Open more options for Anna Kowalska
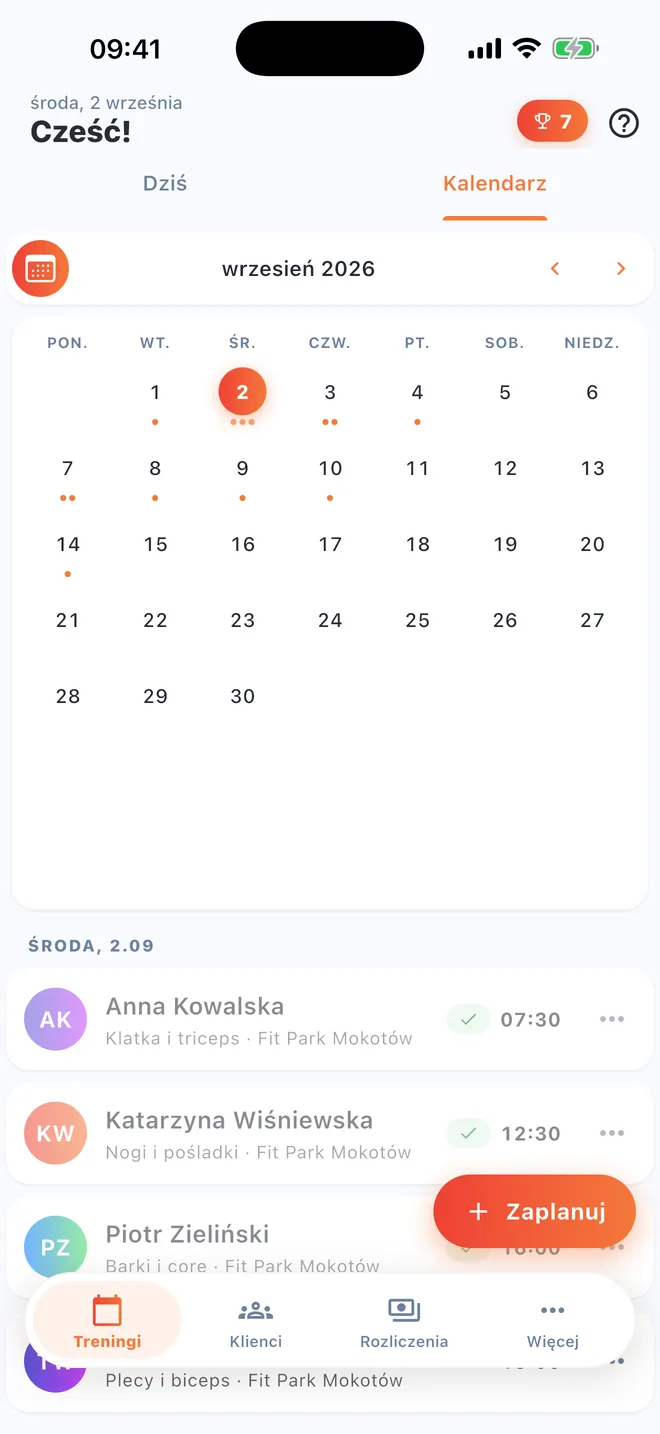Image resolution: width=660 pixels, height=1434 pixels. [612, 1020]
